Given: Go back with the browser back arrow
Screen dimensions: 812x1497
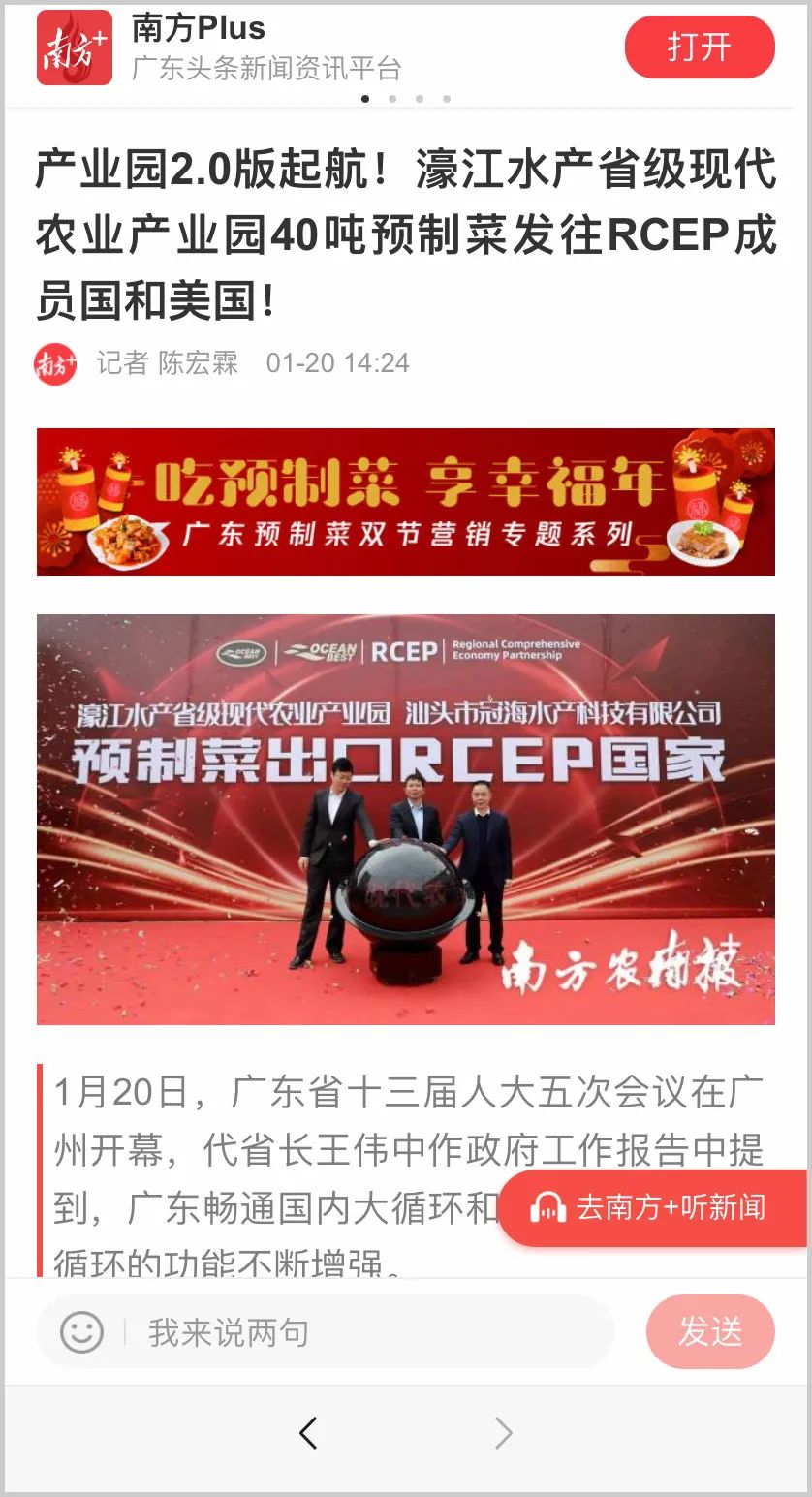Looking at the screenshot, I should coord(308,1432).
